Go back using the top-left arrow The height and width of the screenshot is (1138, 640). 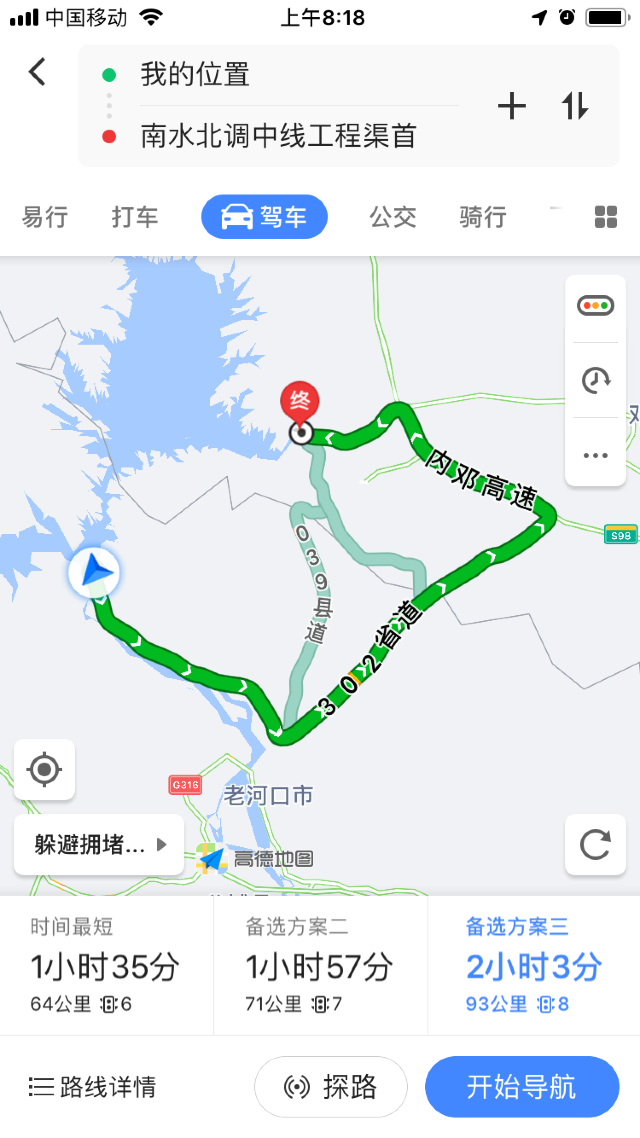click(x=37, y=73)
